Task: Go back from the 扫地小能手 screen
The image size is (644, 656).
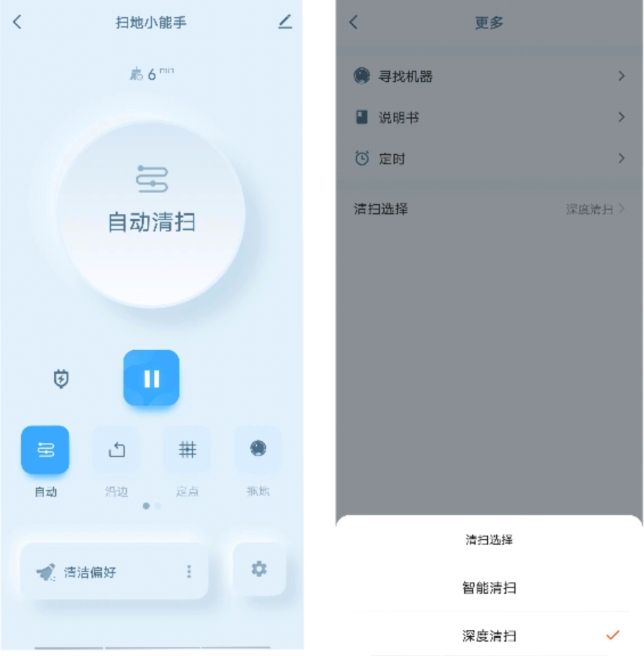Action: coord(17,22)
